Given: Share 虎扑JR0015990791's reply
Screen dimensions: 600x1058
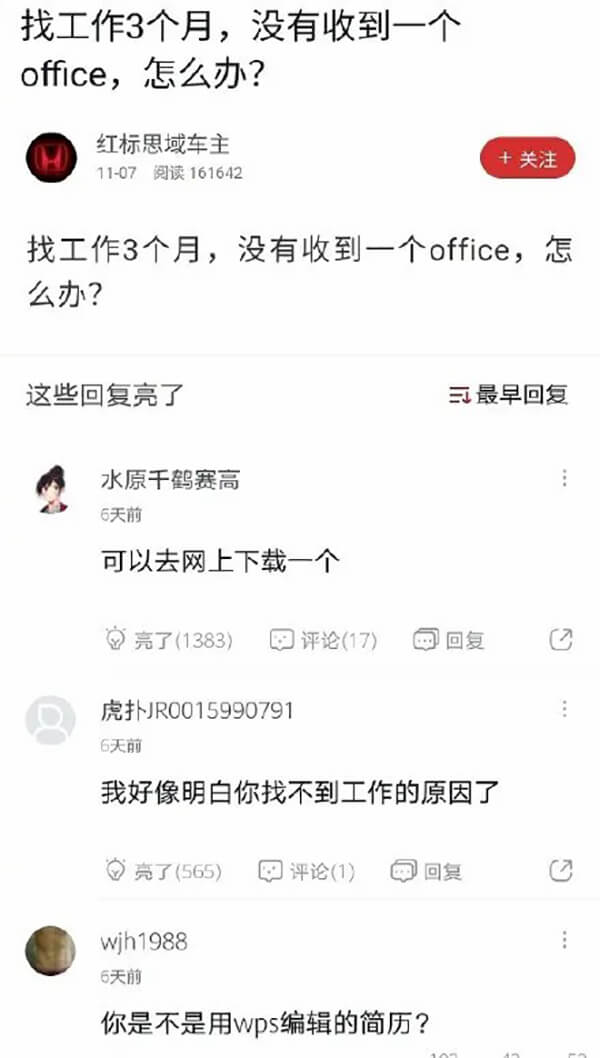Looking at the screenshot, I should [562, 870].
